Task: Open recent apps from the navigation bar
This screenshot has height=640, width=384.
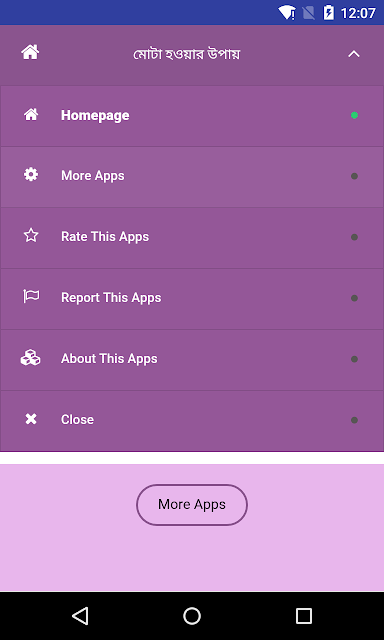Action: tap(304, 616)
